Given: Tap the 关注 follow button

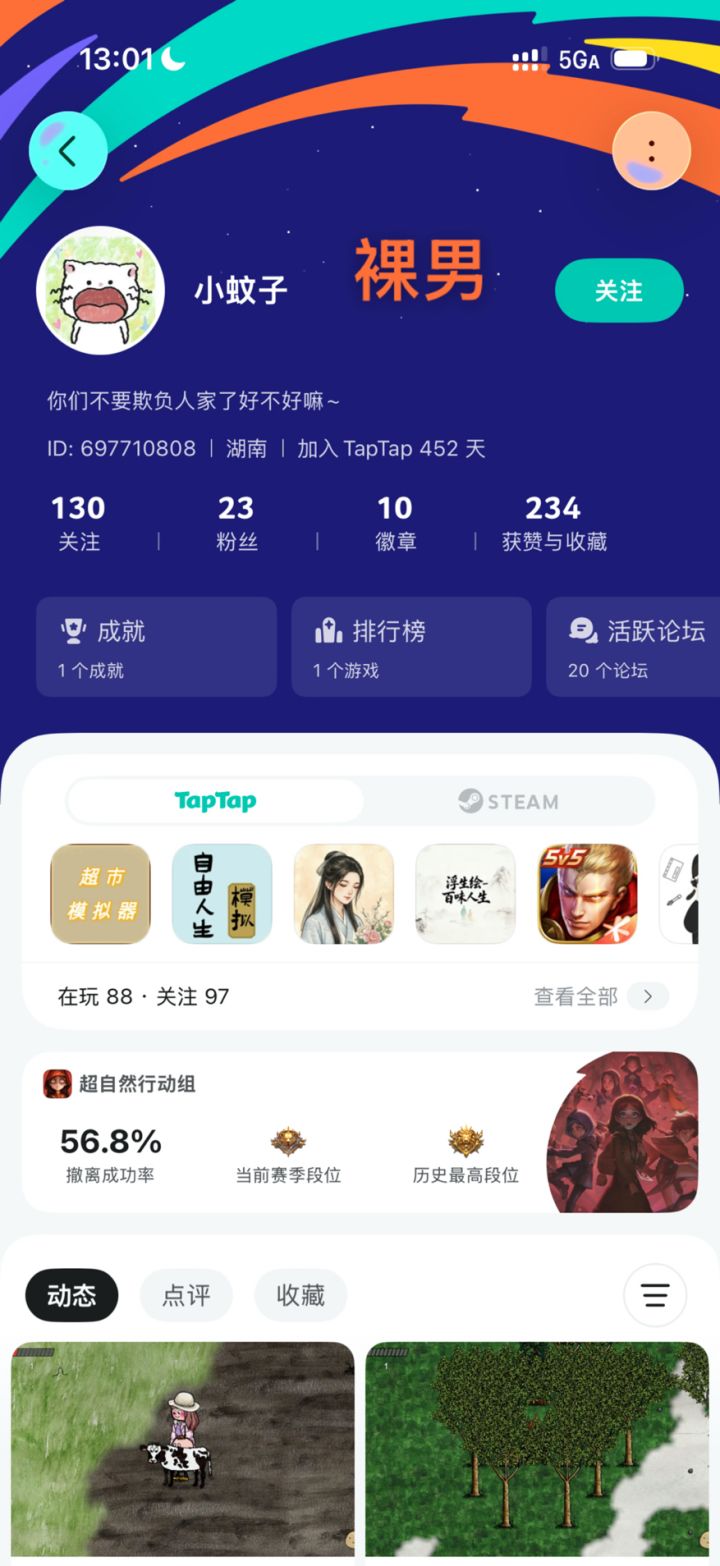Looking at the screenshot, I should (619, 290).
